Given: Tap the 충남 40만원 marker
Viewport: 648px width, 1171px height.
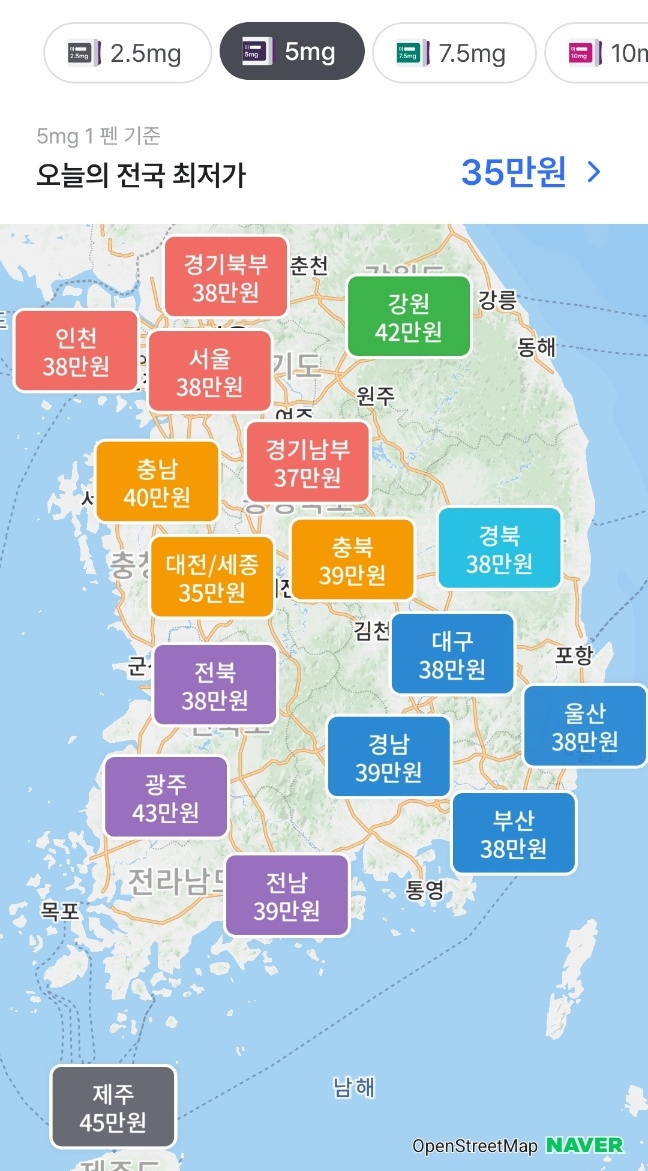Looking at the screenshot, I should 158,482.
